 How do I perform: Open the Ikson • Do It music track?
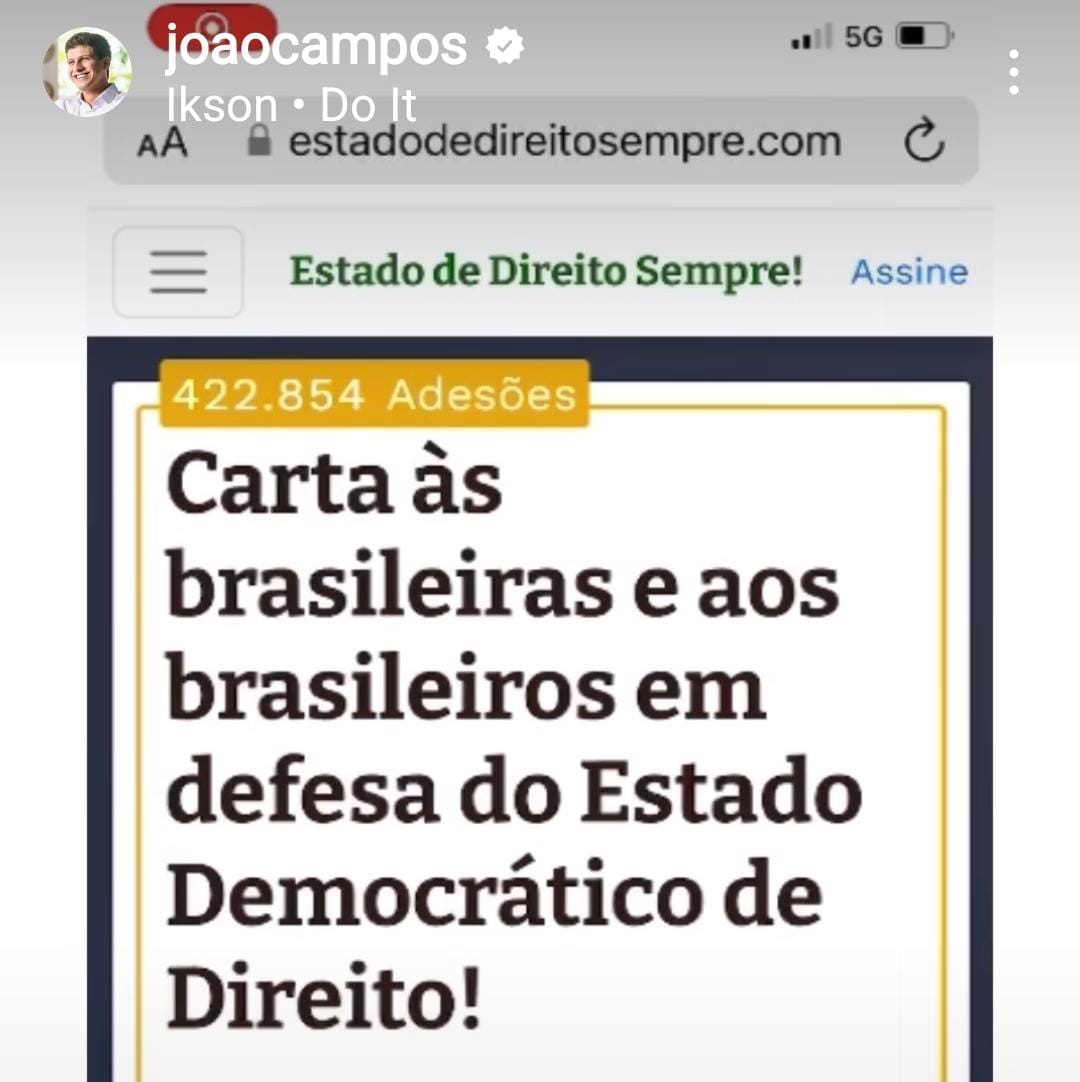point(291,105)
